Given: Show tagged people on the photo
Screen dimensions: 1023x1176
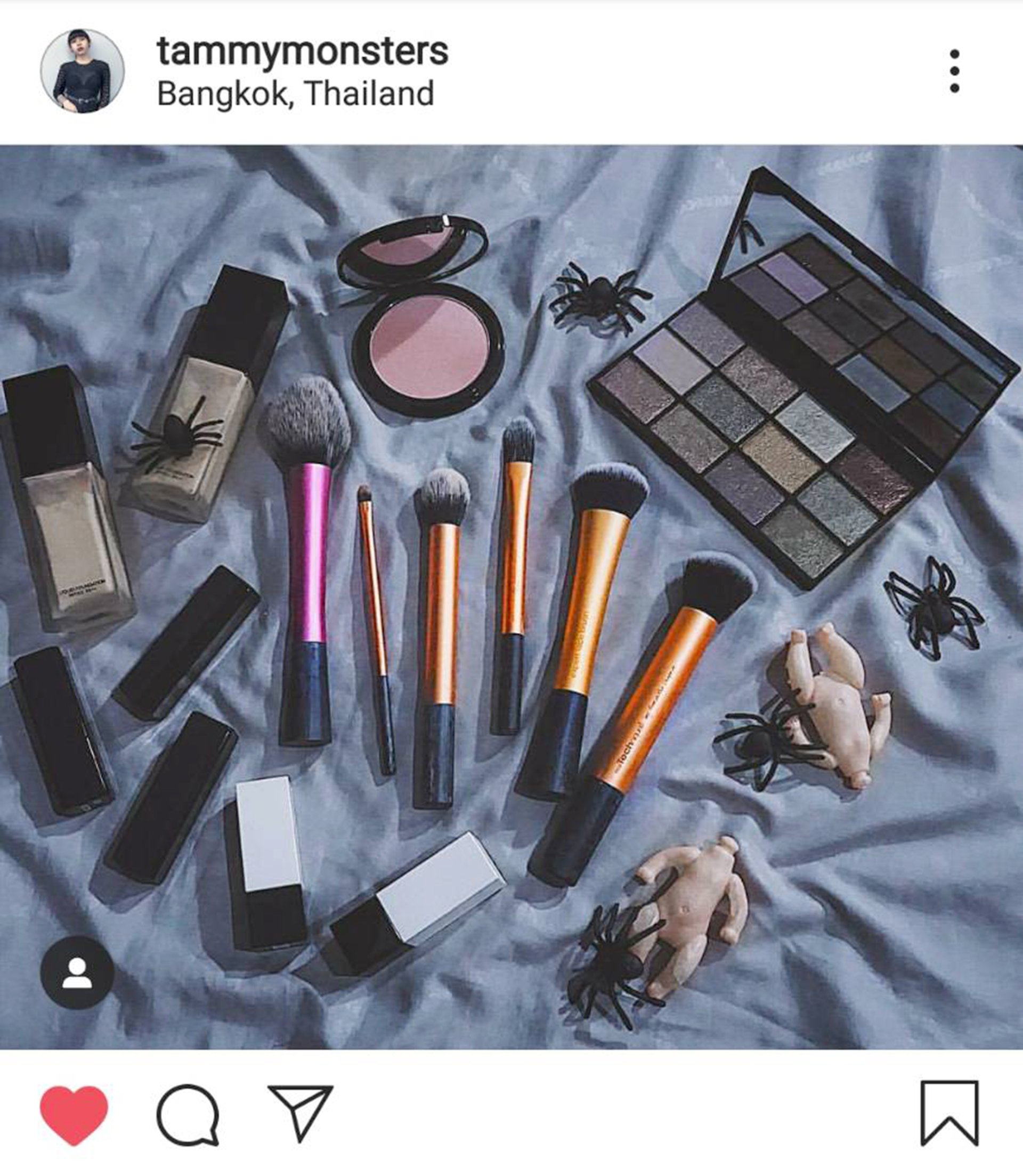Looking at the screenshot, I should (x=77, y=973).
